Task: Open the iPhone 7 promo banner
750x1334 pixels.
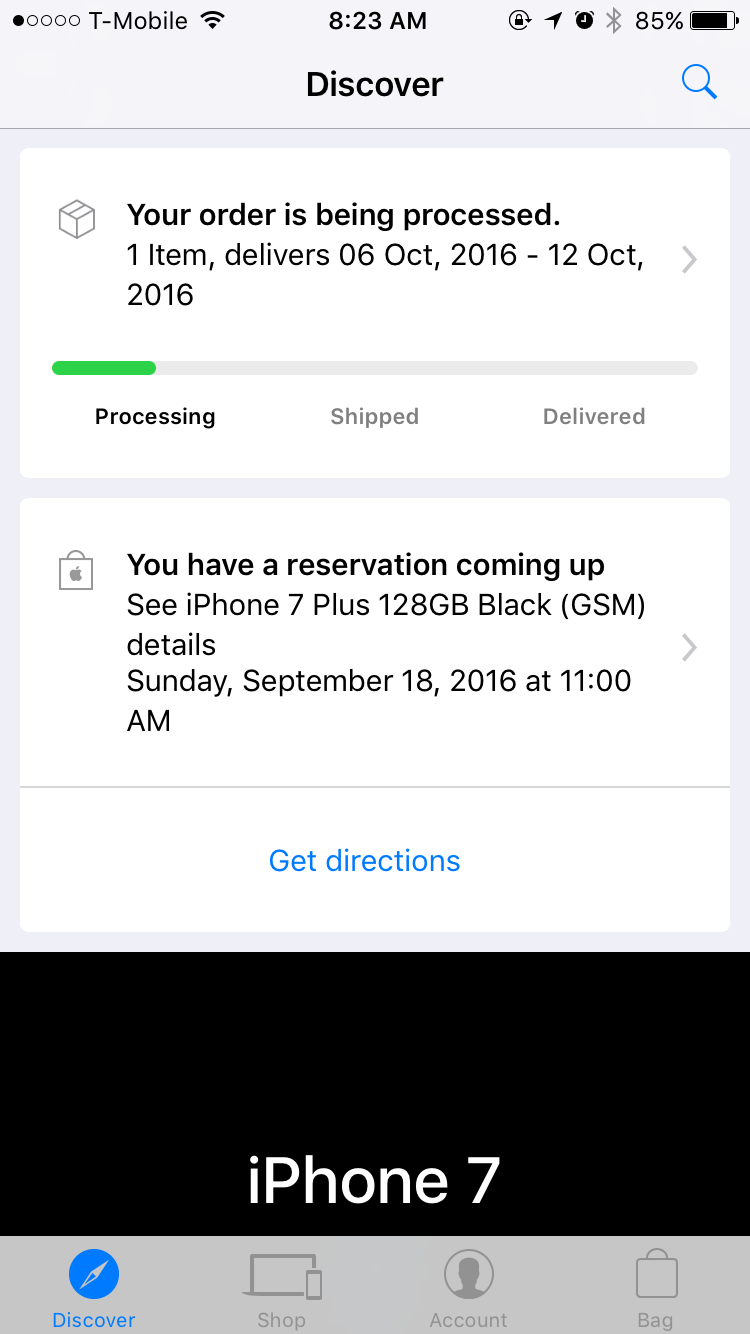Action: point(375,1094)
